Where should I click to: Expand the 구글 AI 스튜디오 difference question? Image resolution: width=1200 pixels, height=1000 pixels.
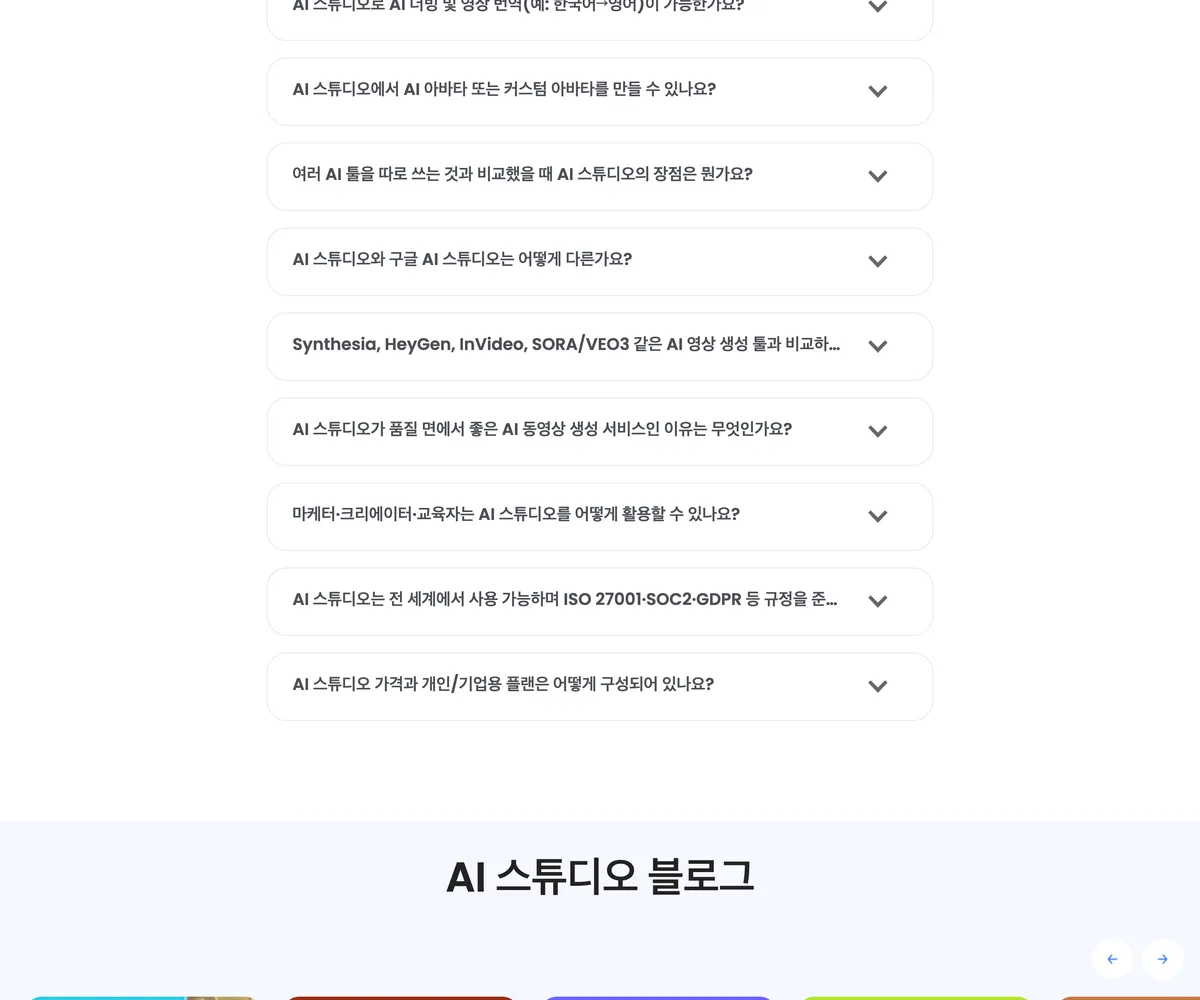tap(599, 261)
